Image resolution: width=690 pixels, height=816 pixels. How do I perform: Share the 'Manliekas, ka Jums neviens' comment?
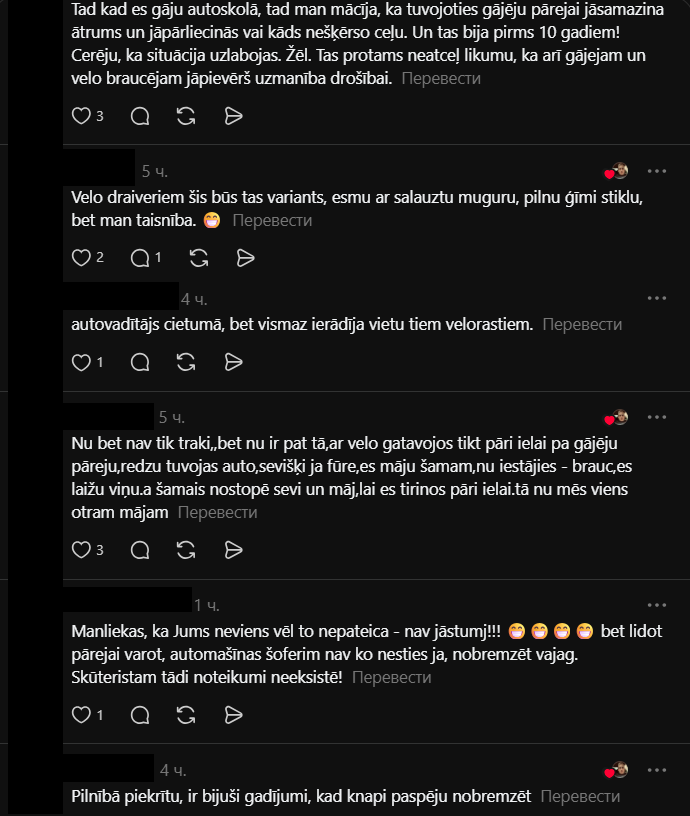pyautogui.click(x=234, y=715)
